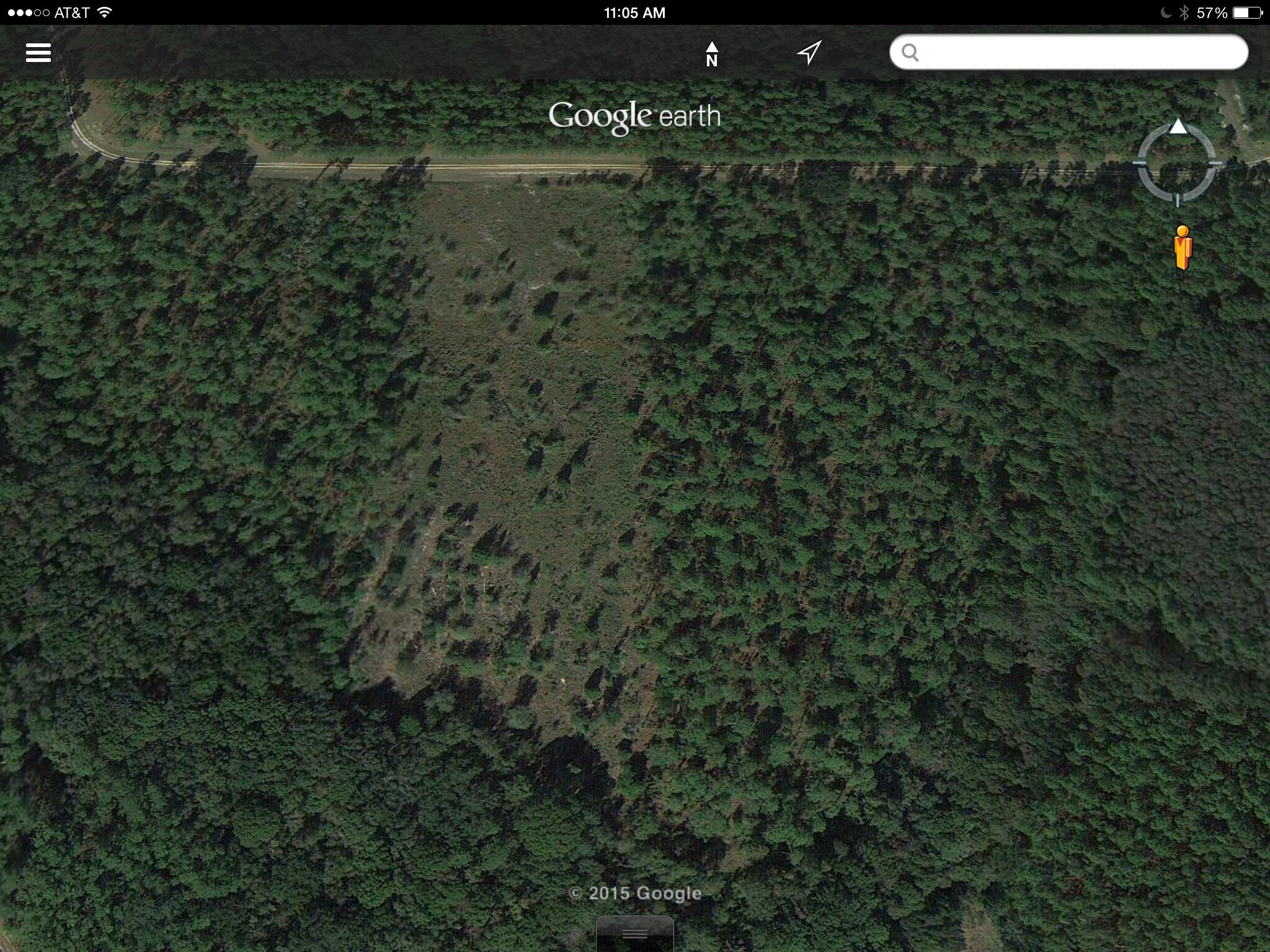Image resolution: width=1270 pixels, height=952 pixels.
Task: Reset the view to north
Action: pos(711,54)
